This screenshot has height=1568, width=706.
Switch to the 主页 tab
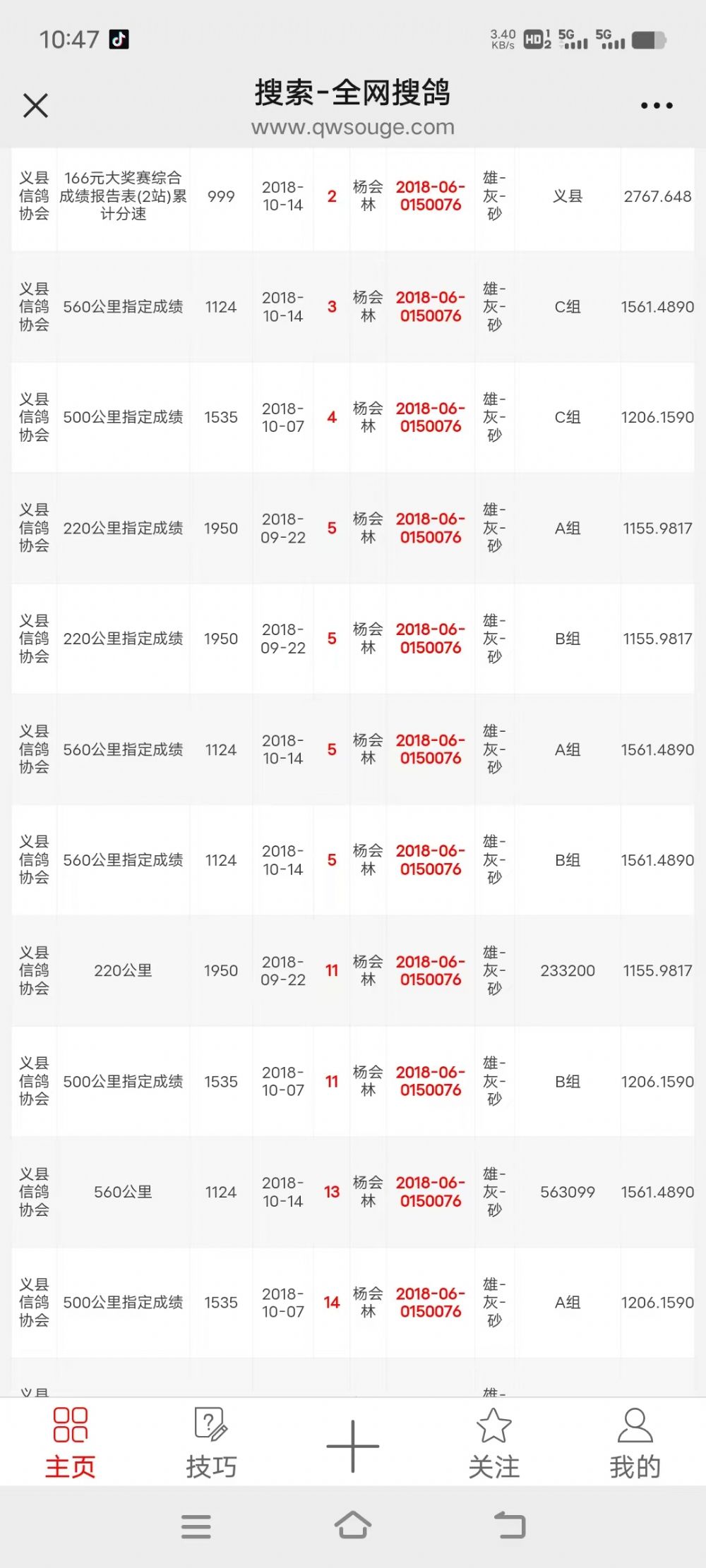click(x=71, y=1442)
